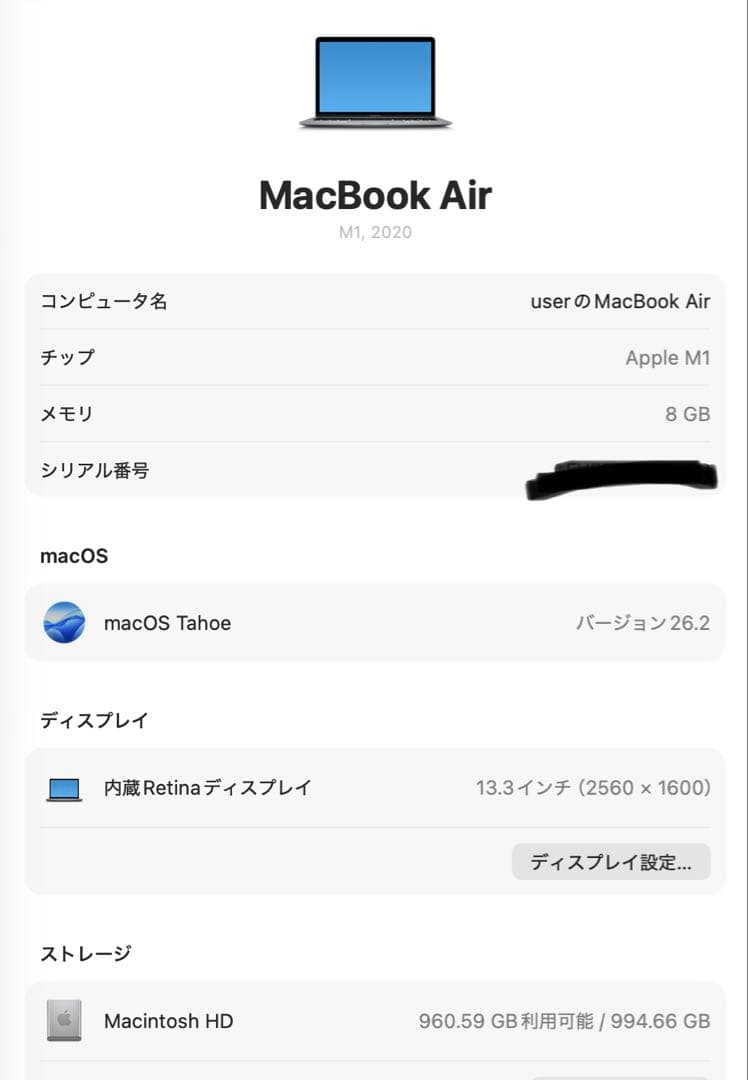Viewport: 748px width, 1080px height.
Task: Open ディスプレイ設定 from the display section
Action: coord(611,861)
